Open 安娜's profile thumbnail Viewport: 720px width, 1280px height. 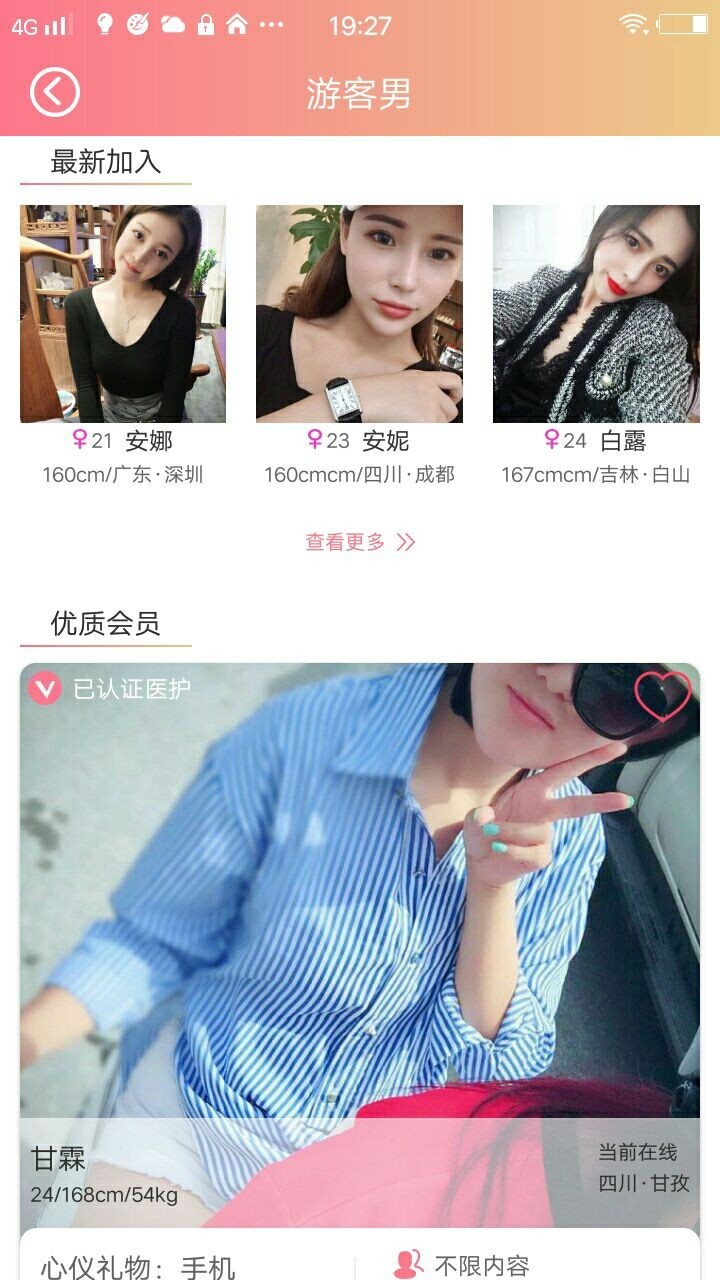pos(124,313)
